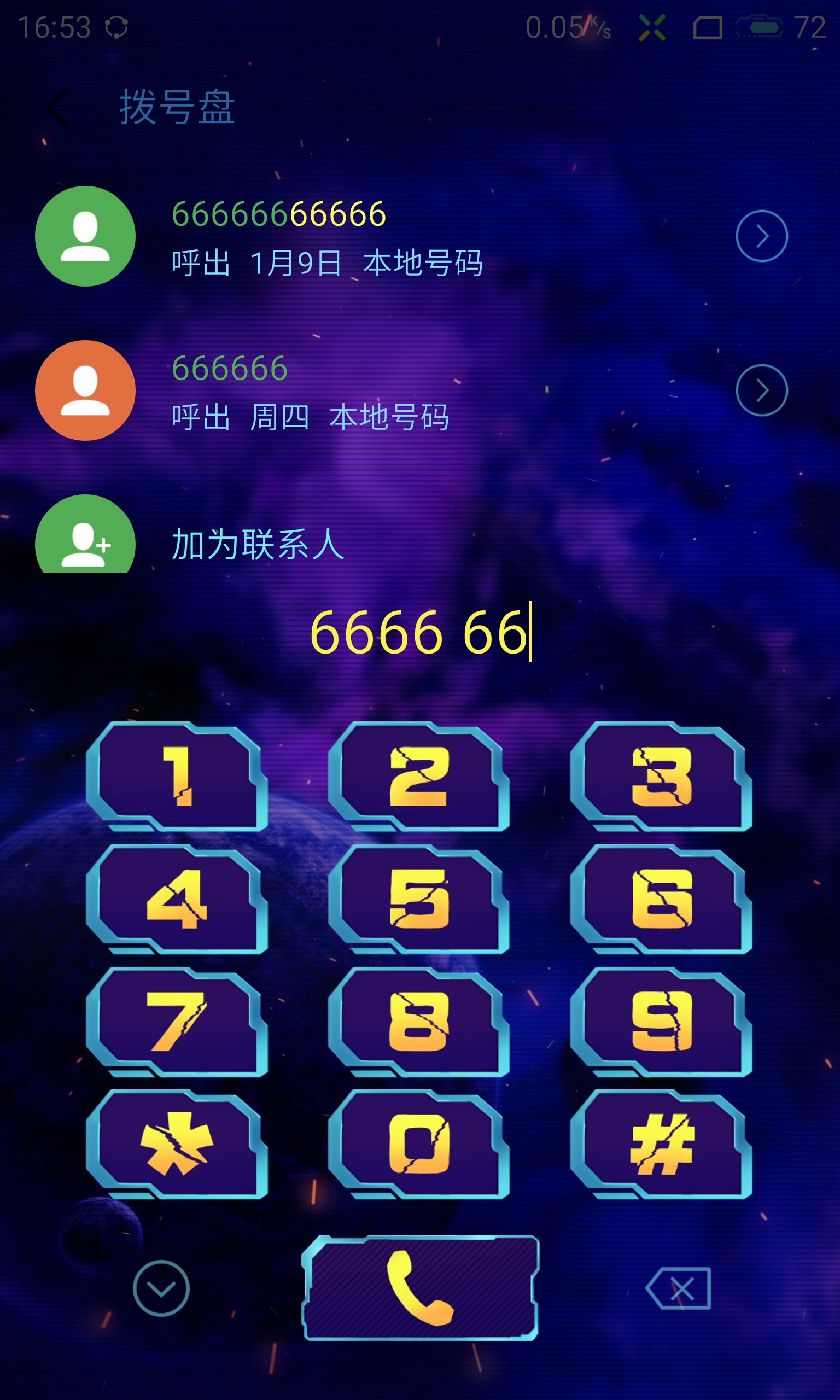Dial digit 9 on the keypad
The height and width of the screenshot is (1400, 840).
(661, 1022)
